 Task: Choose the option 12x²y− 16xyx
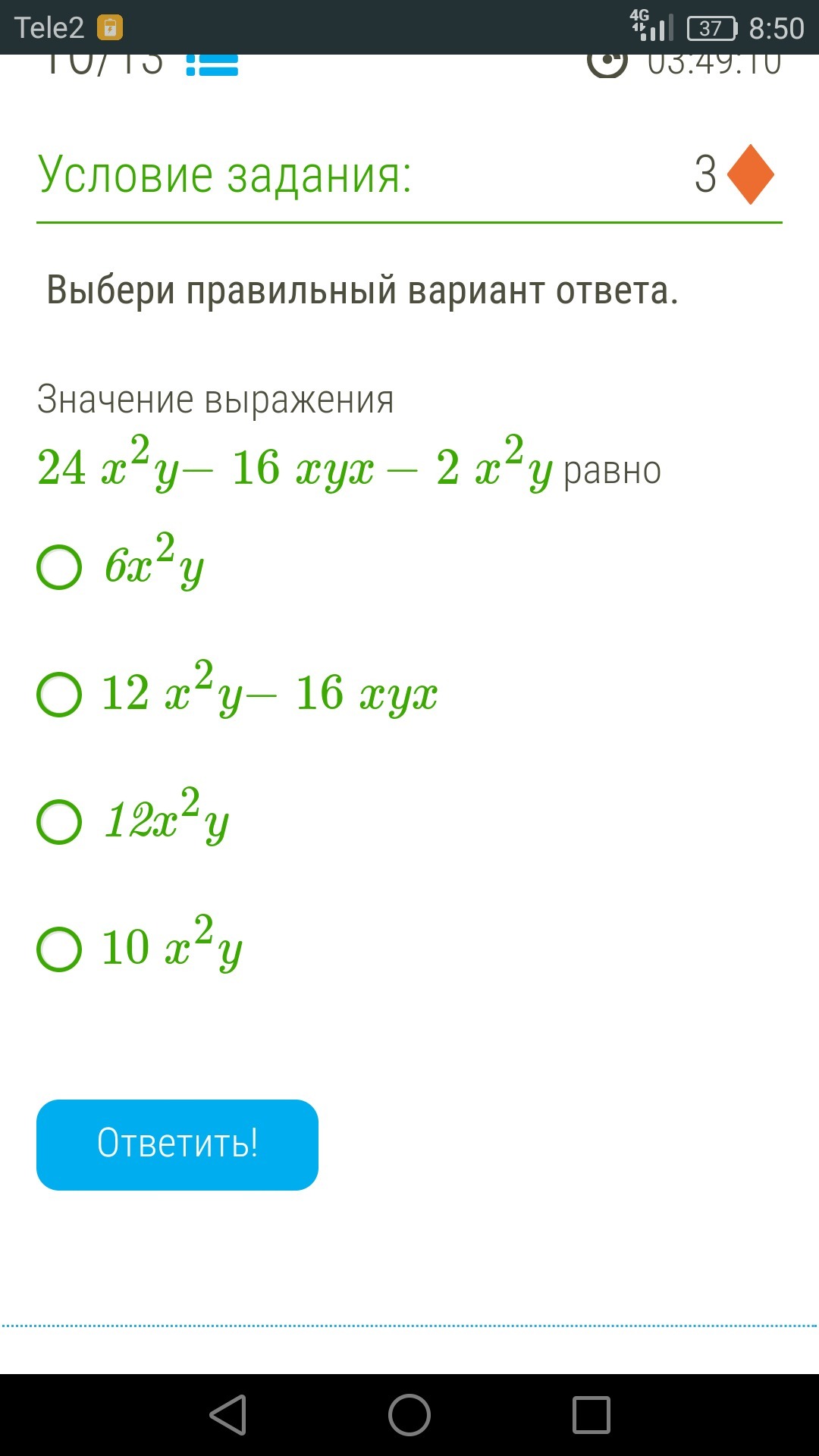59,694
